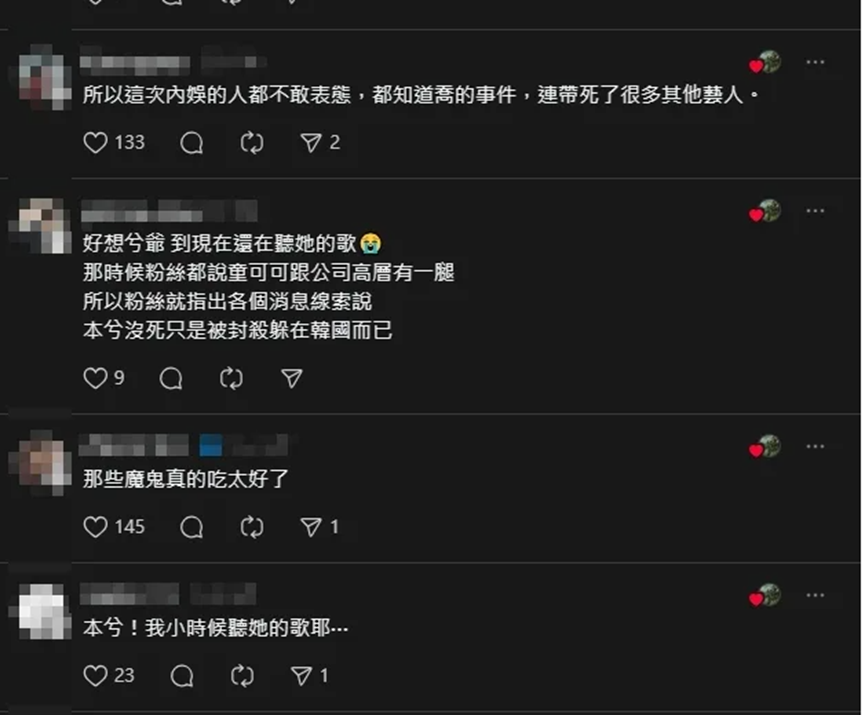Screen dimensions: 865x715
Task: Open overflow menu on 內娛的人都不敢表態 comment
Action: (815, 62)
